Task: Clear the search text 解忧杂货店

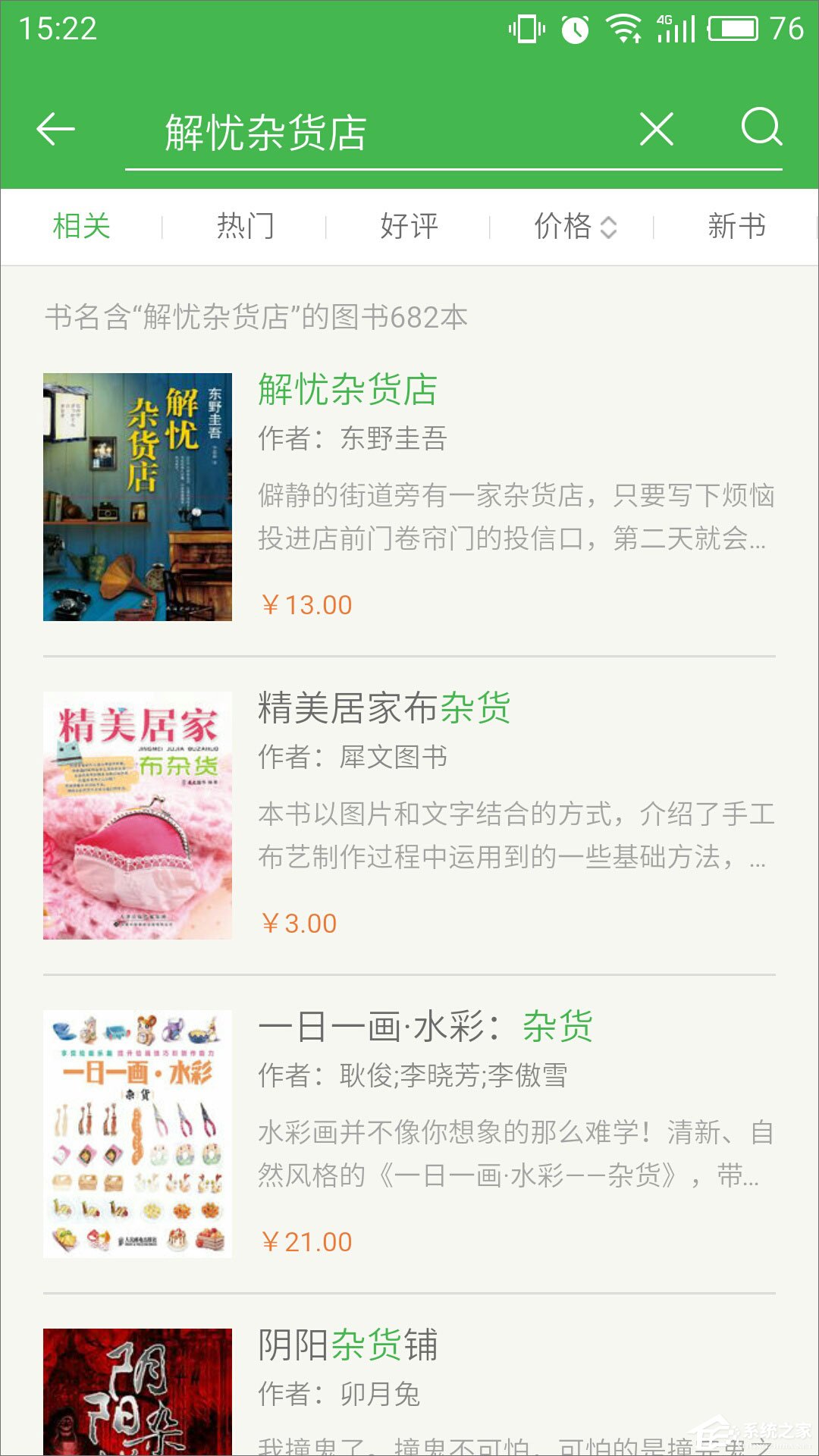Action: [x=656, y=129]
